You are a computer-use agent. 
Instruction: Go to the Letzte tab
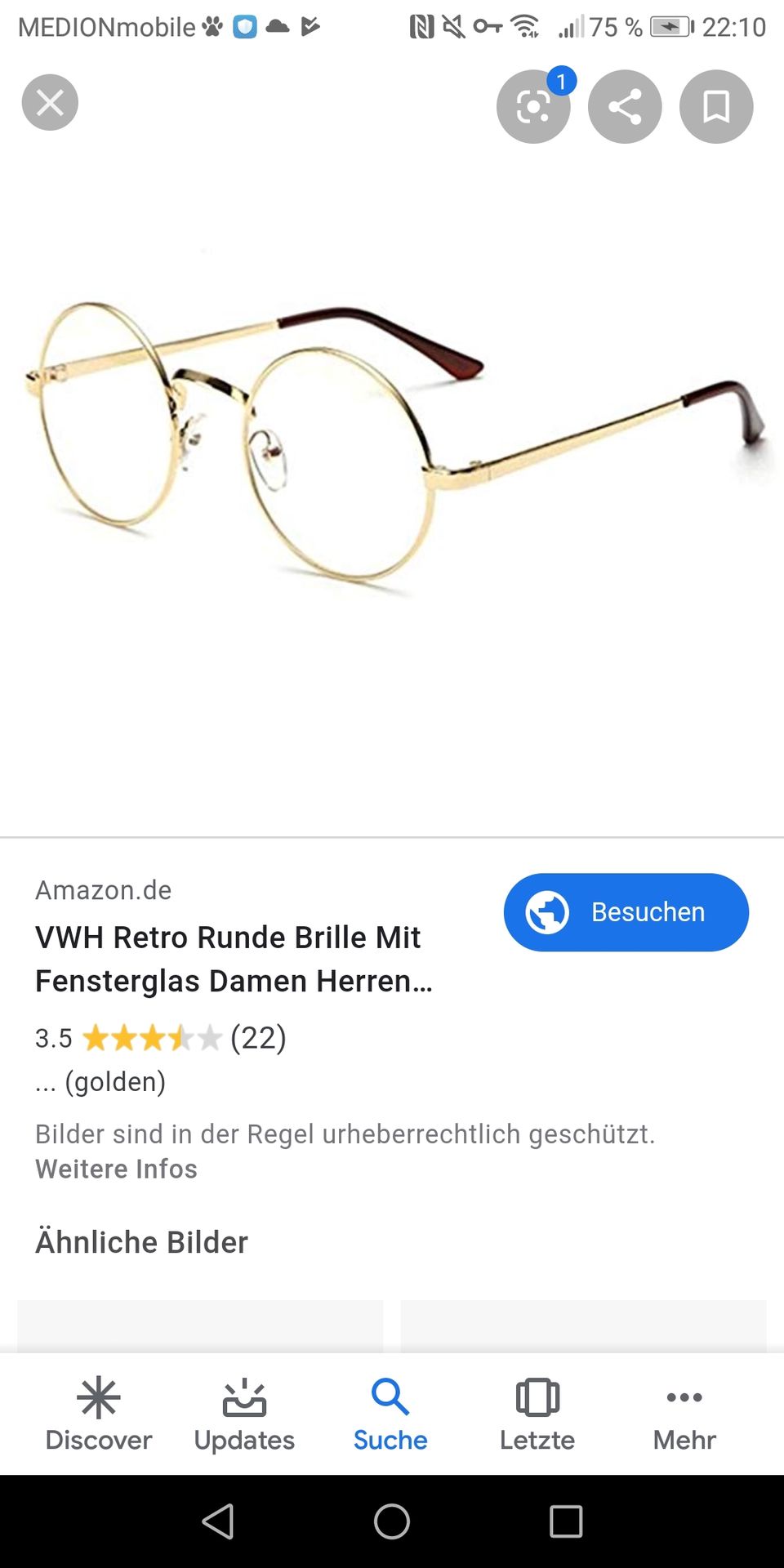[537, 1414]
